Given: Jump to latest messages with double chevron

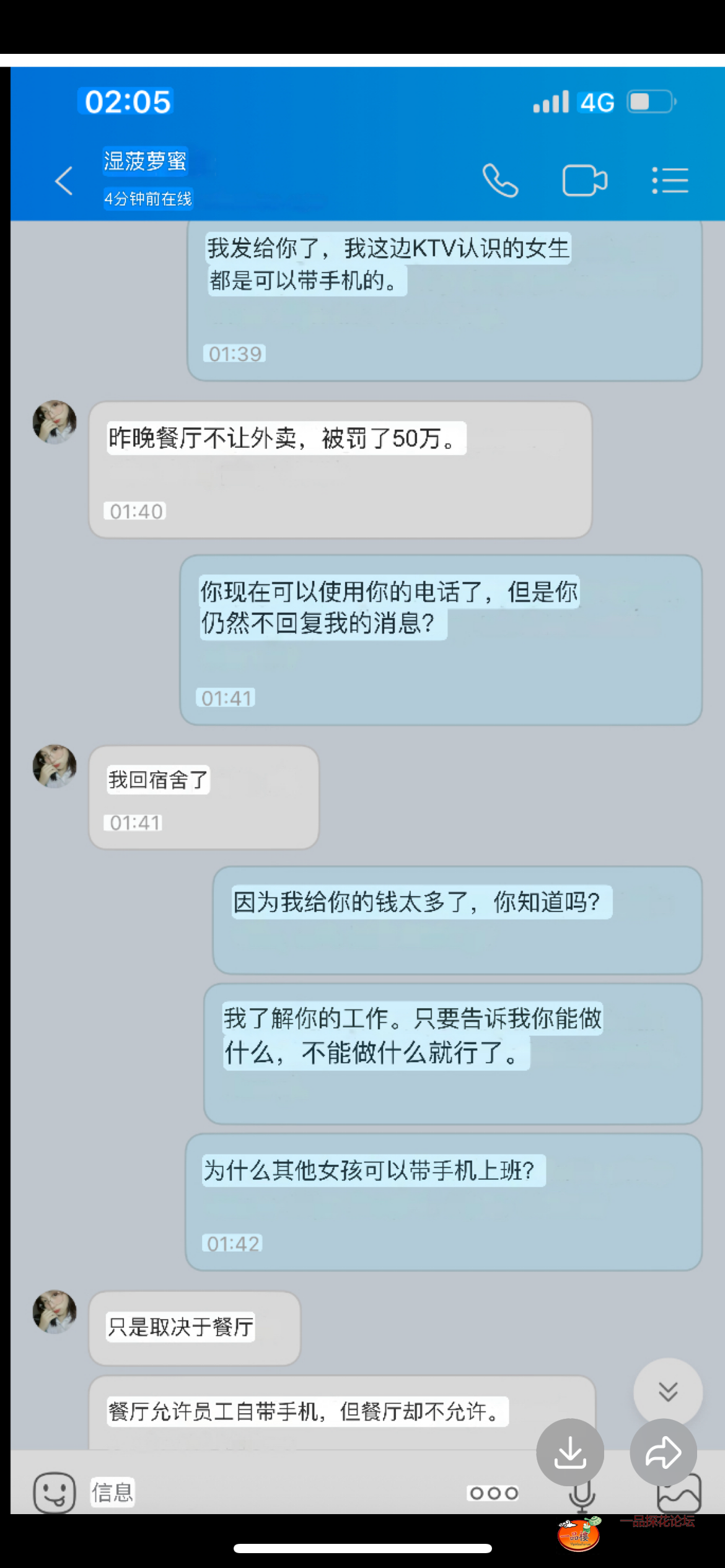Looking at the screenshot, I should pyautogui.click(x=667, y=1391).
